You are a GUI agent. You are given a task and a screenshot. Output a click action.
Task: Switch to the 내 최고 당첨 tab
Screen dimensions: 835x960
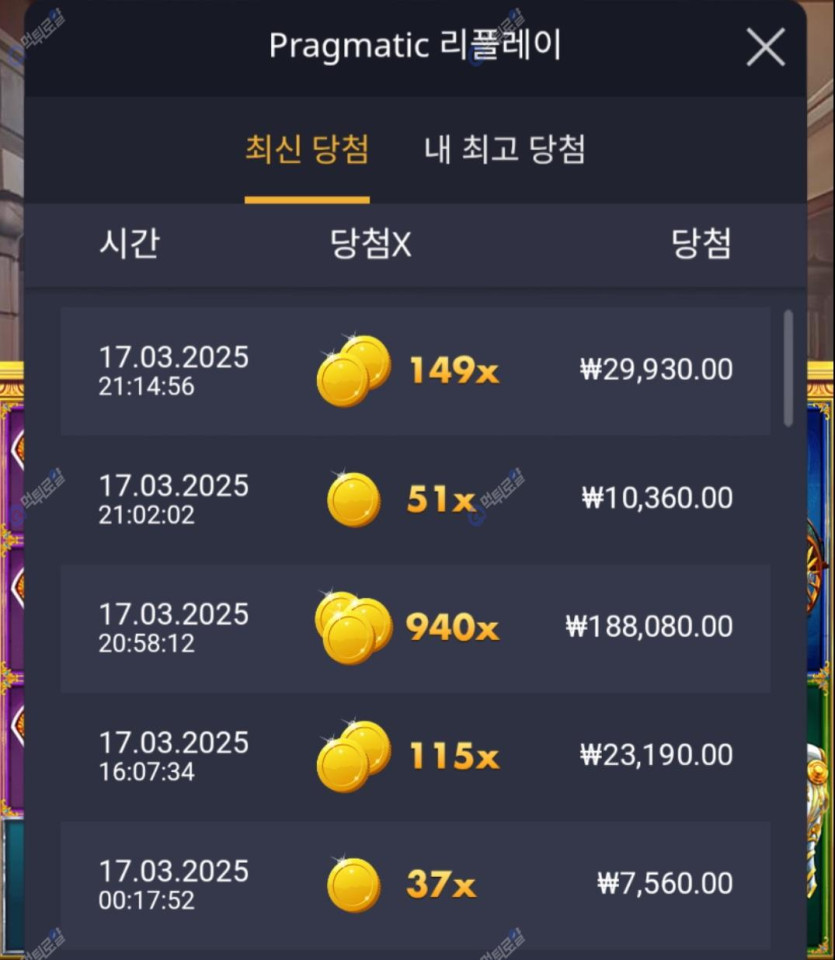(504, 151)
